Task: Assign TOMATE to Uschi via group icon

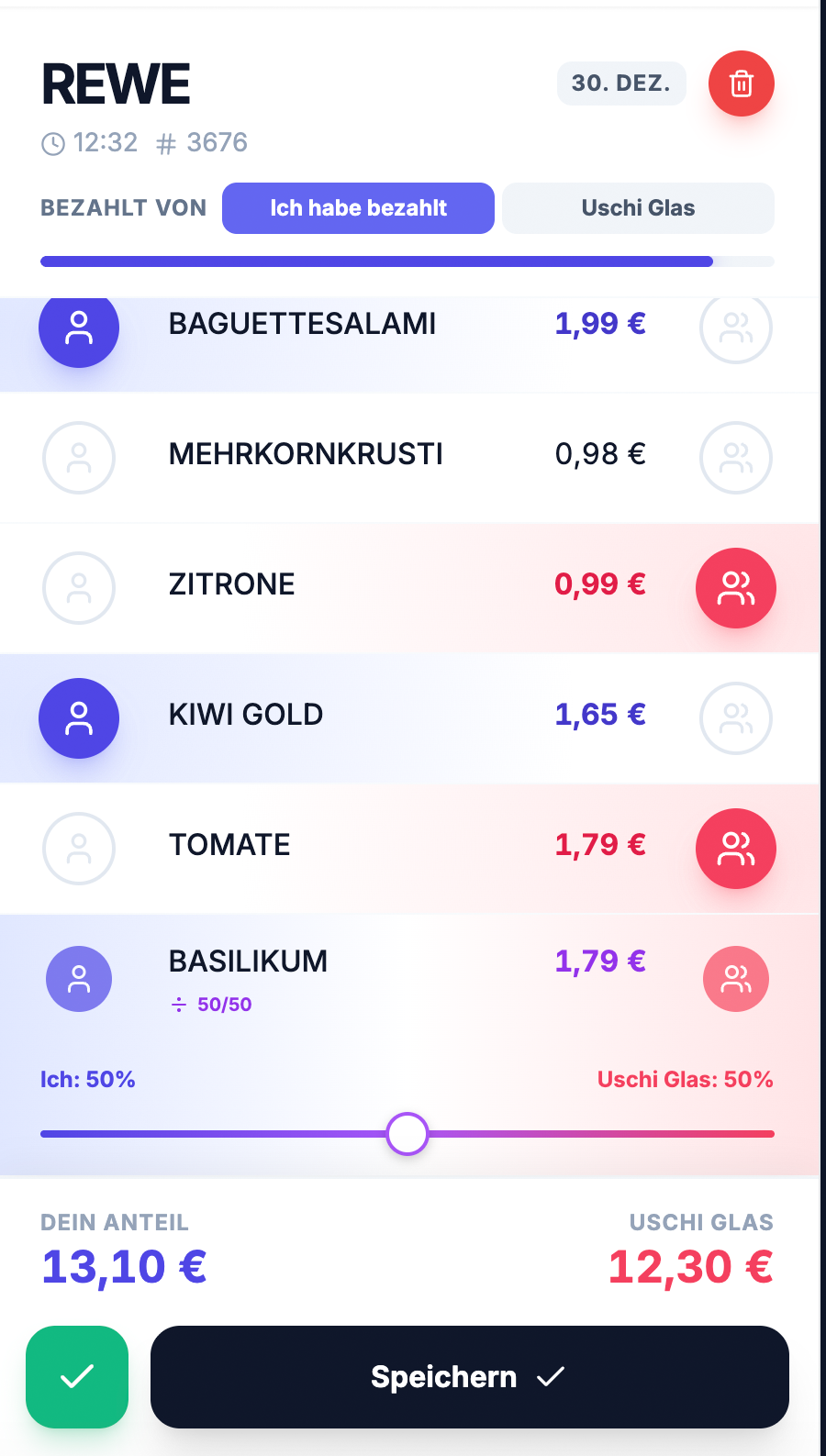Action: [x=735, y=849]
